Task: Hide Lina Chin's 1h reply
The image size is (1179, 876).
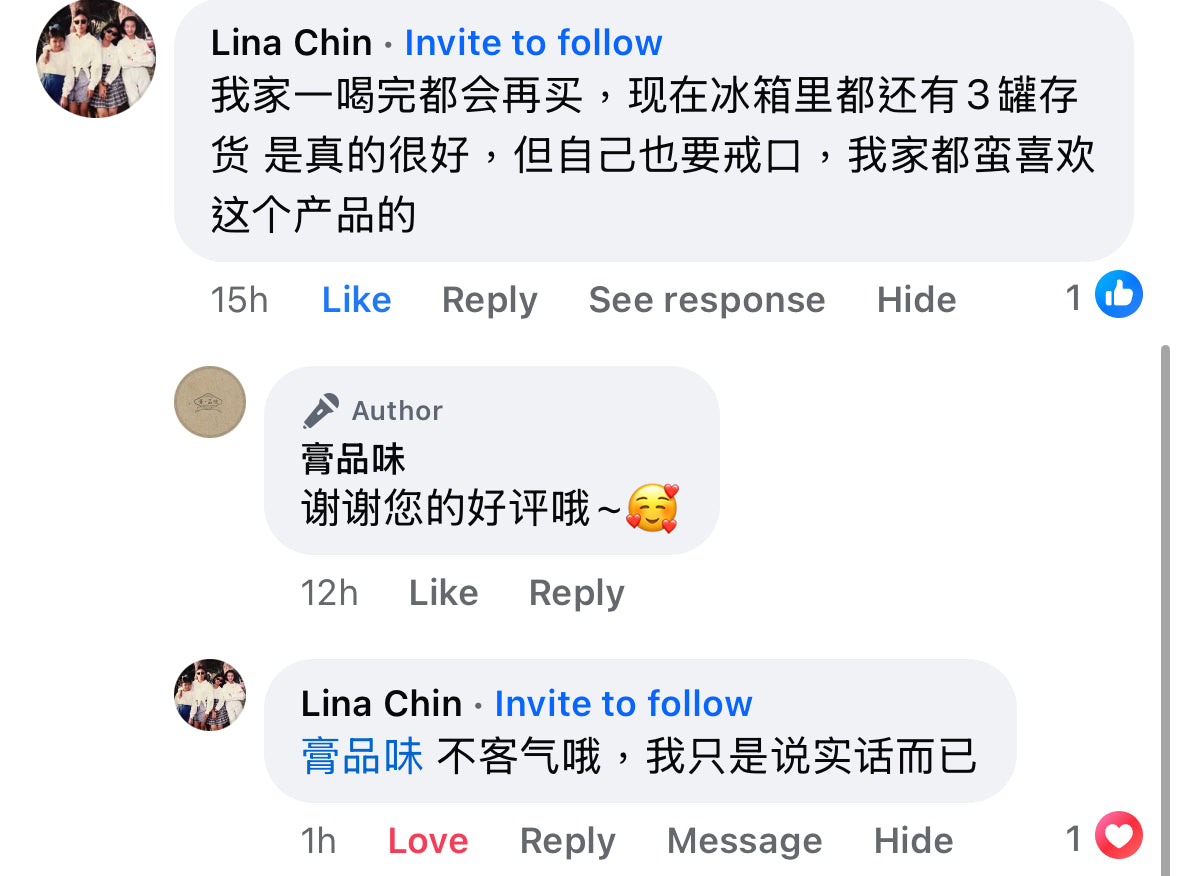Action: click(x=913, y=841)
